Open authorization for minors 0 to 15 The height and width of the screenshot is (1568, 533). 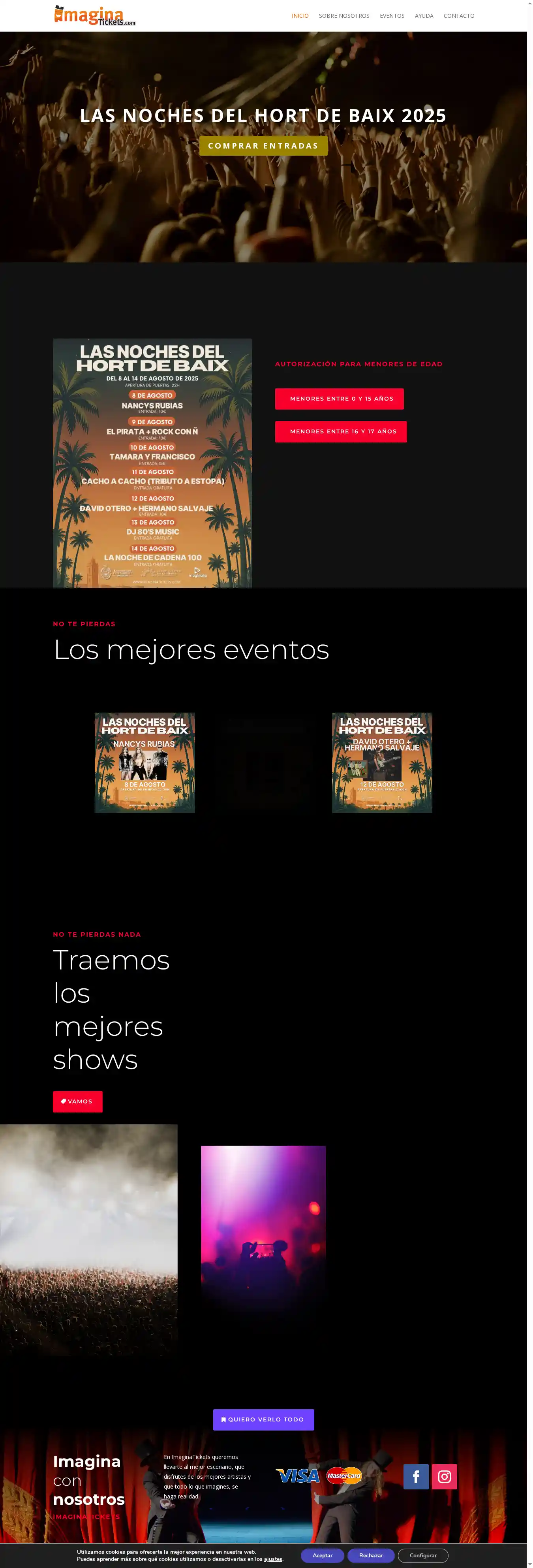(340, 399)
